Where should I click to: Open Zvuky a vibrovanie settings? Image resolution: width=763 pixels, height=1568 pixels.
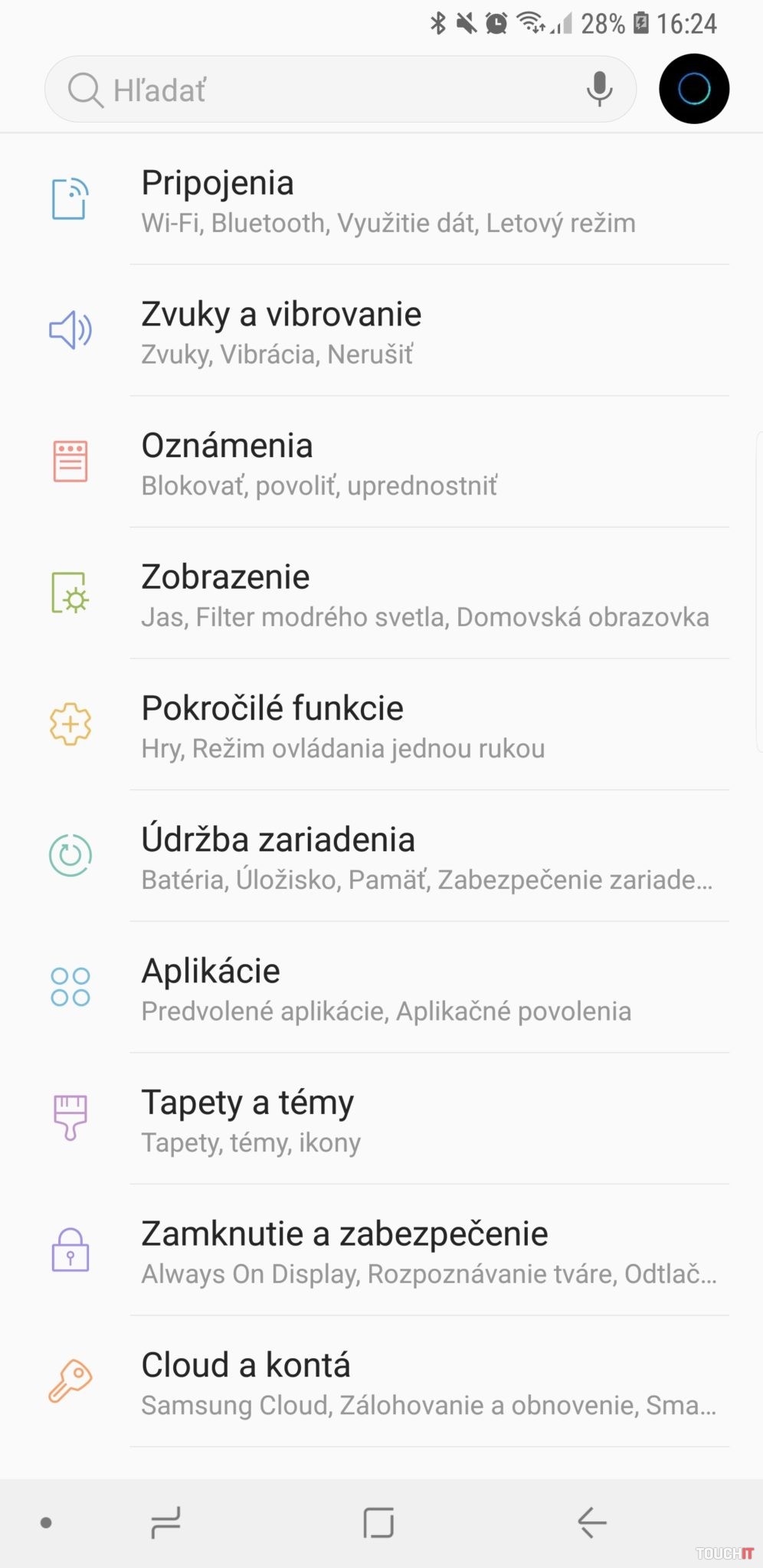point(383,332)
